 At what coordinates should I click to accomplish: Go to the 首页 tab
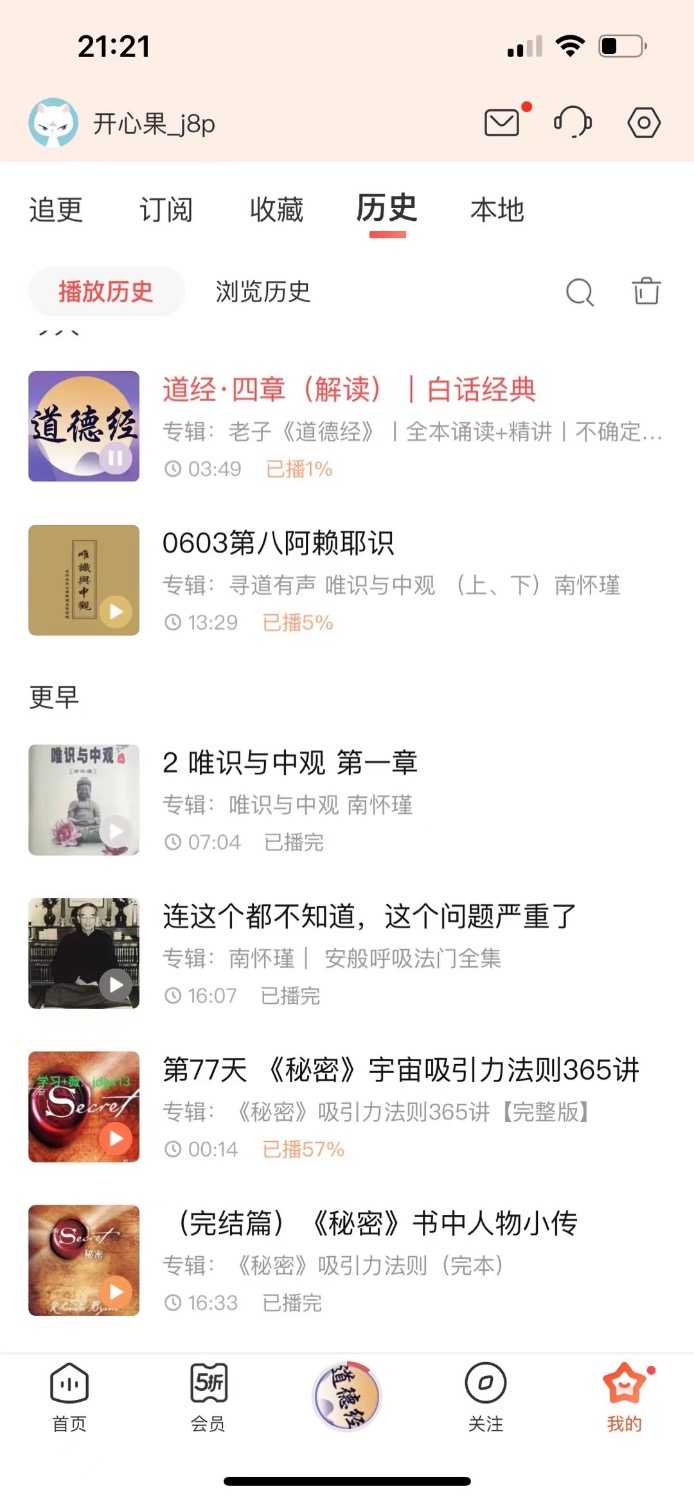click(70, 1397)
